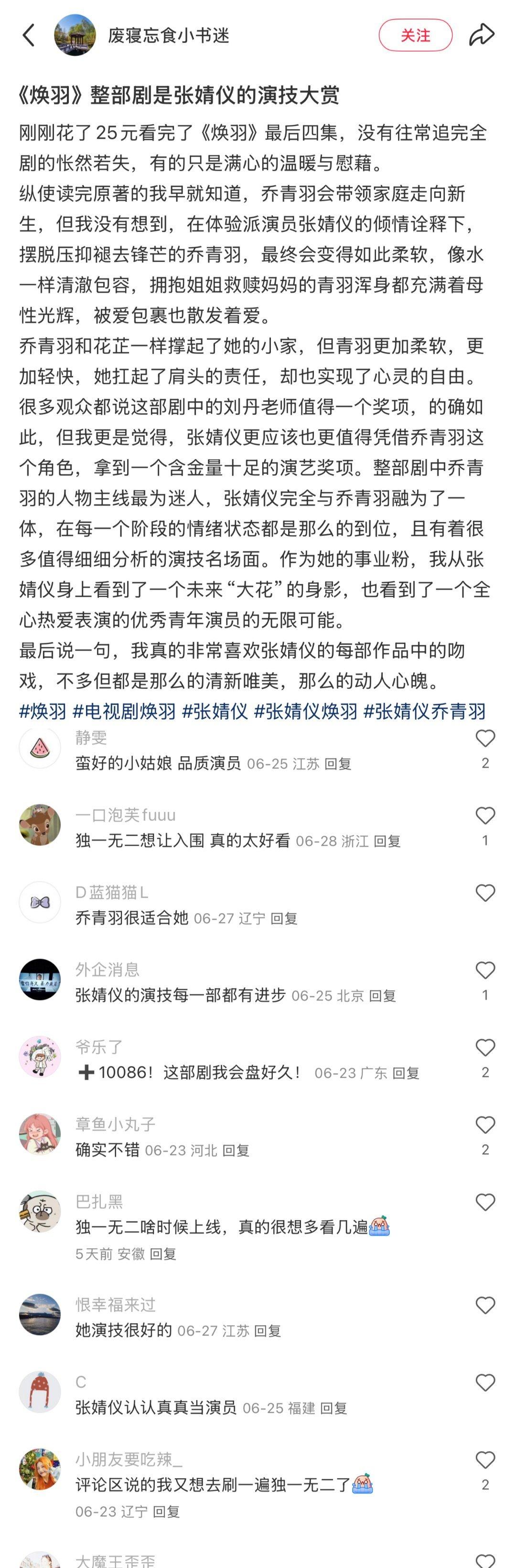516x1568 pixels.
Task: View 恨幸福来过's profile picture
Action: point(40,1315)
